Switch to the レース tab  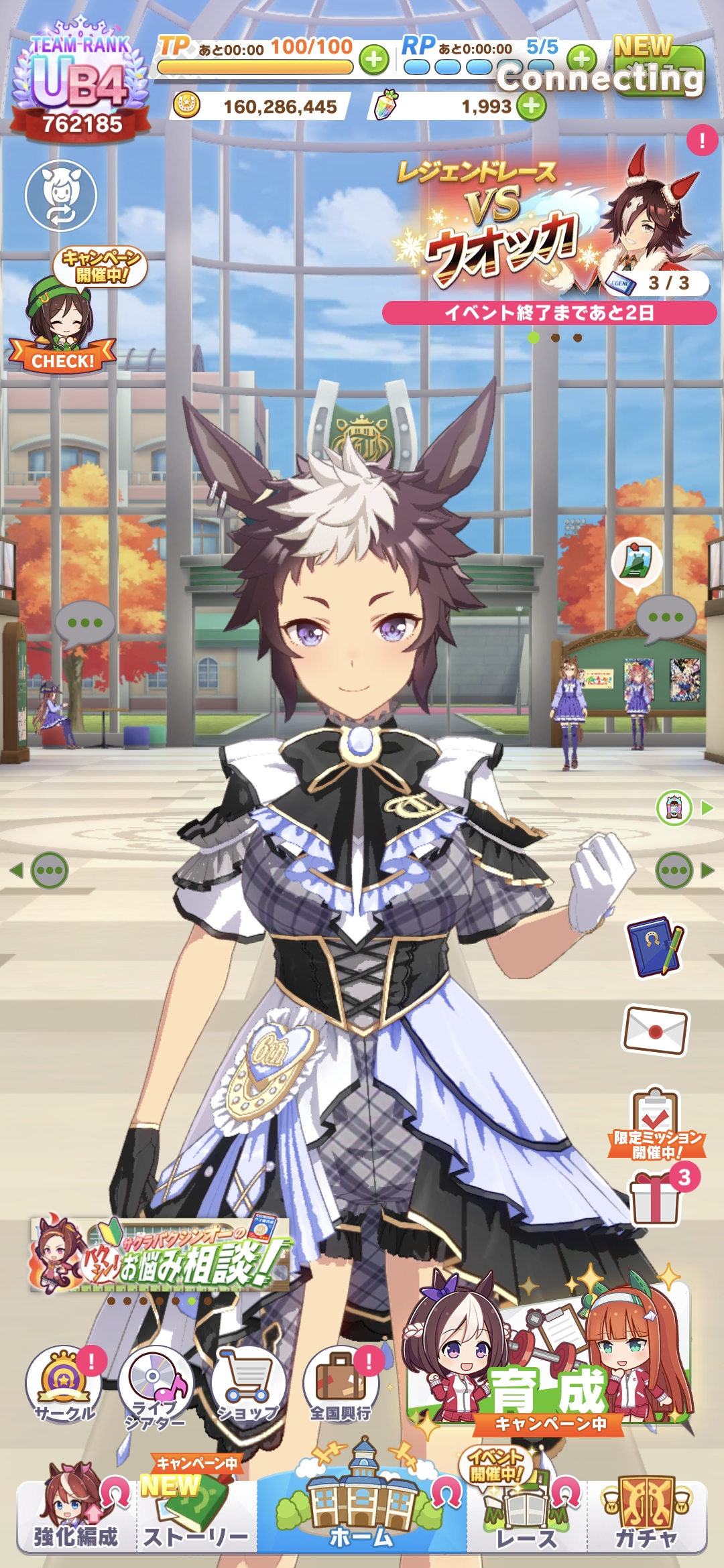point(526,1516)
